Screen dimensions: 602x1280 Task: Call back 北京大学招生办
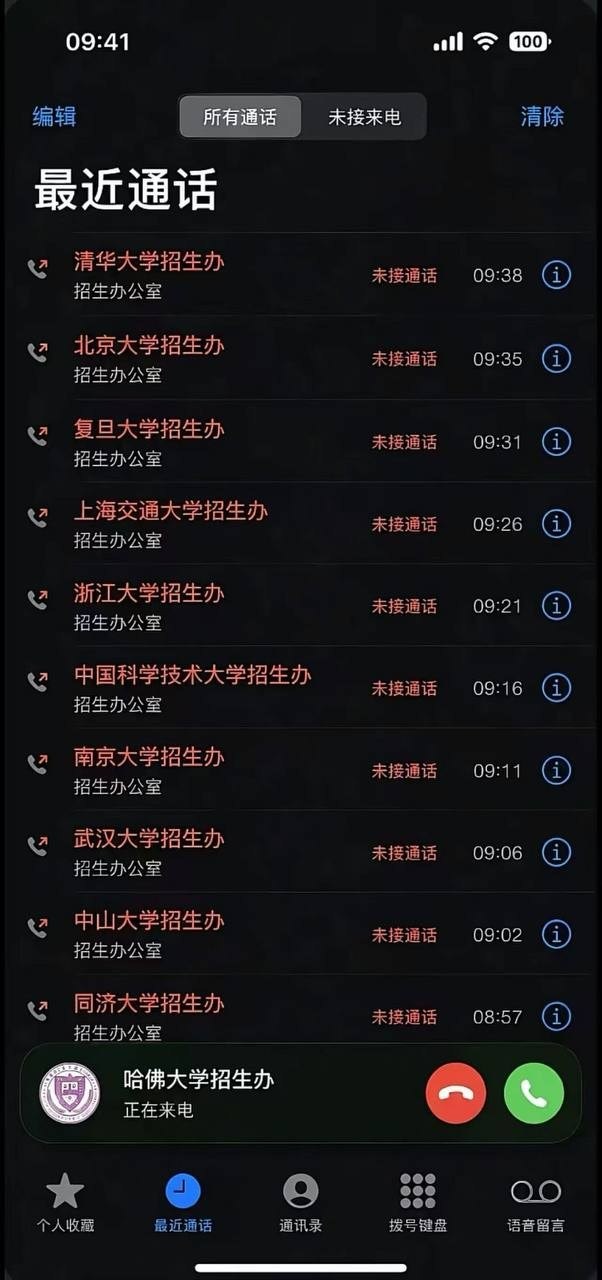click(300, 358)
